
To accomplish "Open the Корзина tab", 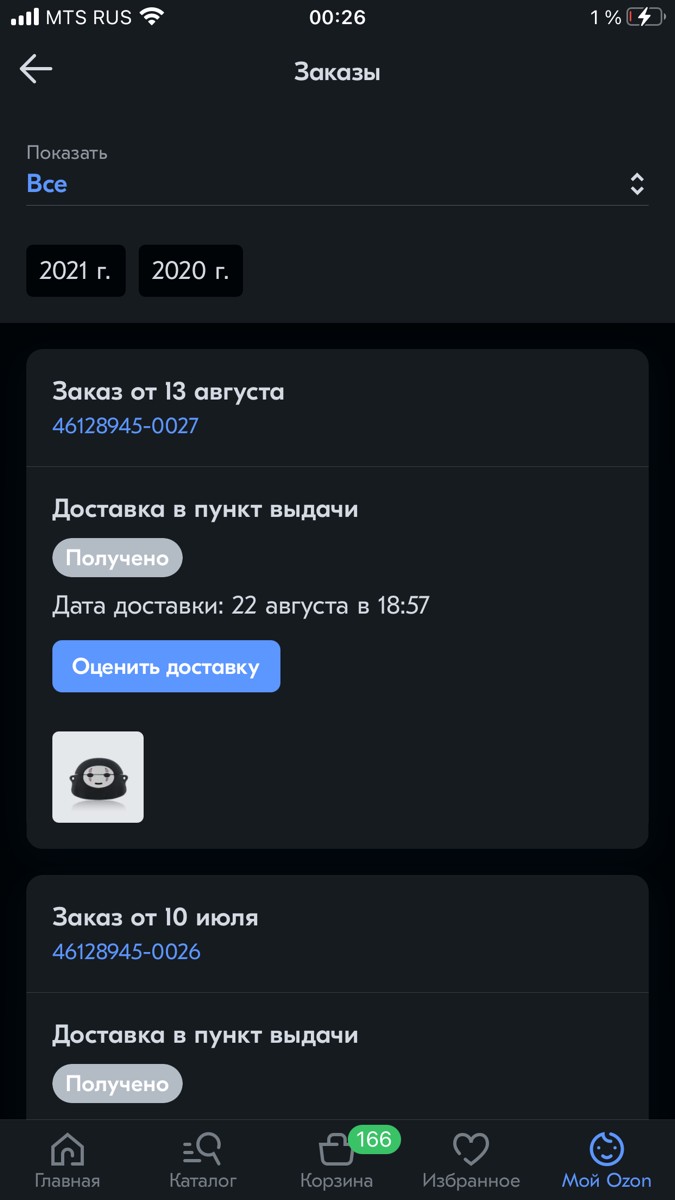I will click(337, 1160).
